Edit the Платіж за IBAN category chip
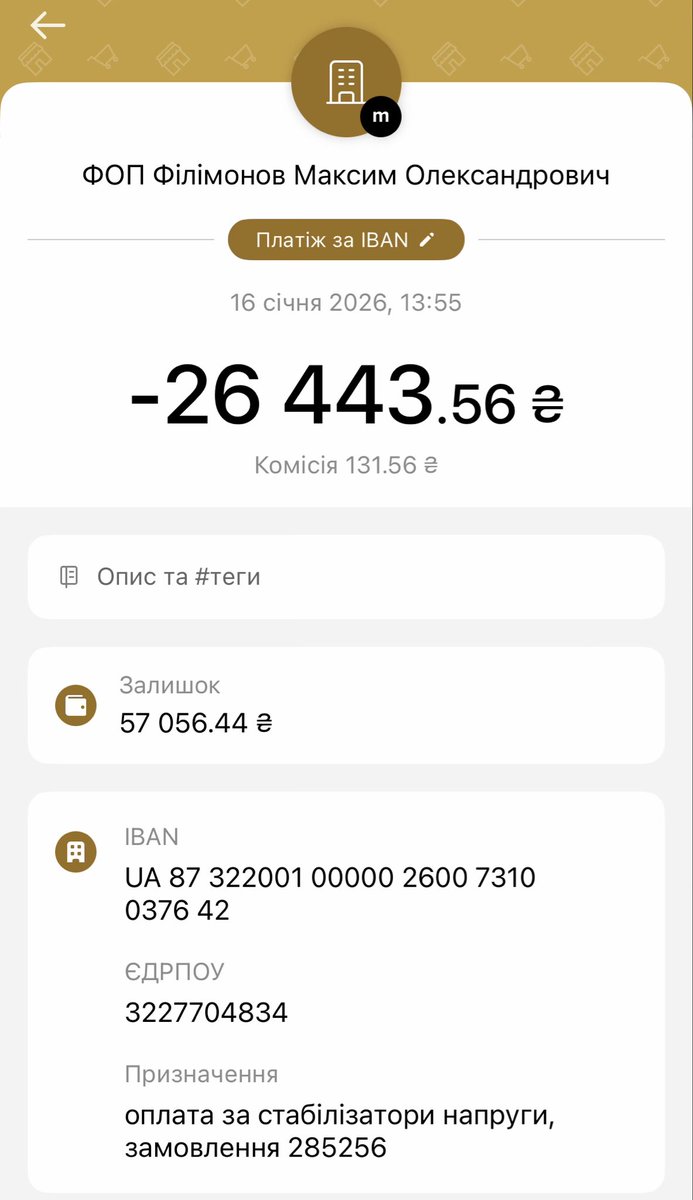The image size is (693, 1200). click(x=346, y=240)
